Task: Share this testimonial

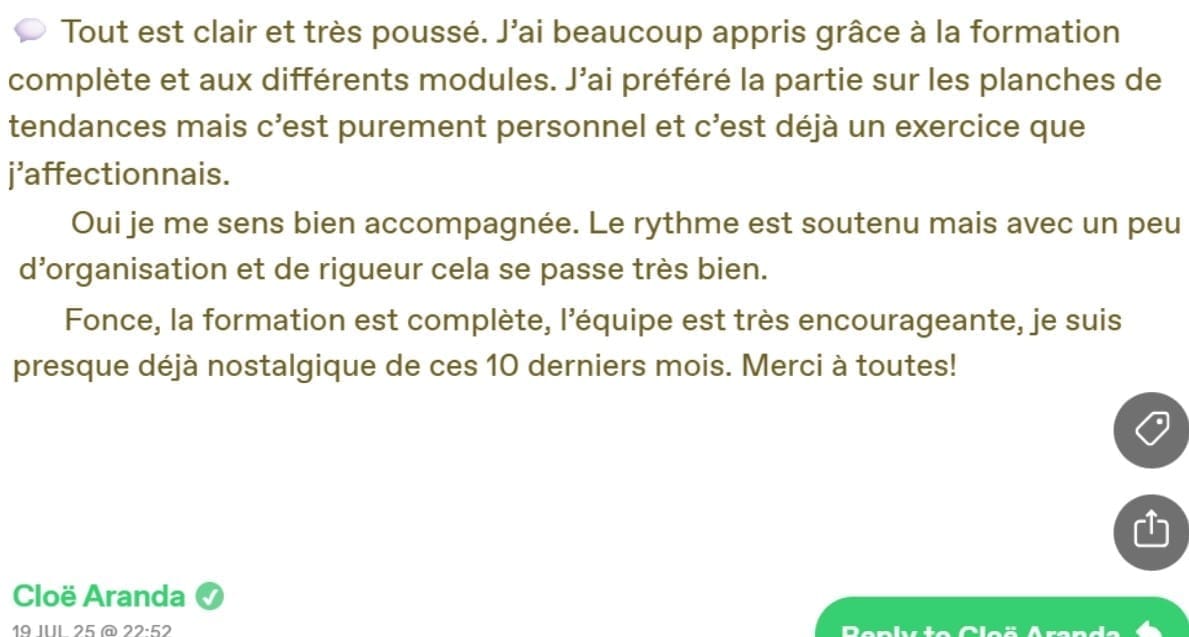Action: pos(1150,527)
